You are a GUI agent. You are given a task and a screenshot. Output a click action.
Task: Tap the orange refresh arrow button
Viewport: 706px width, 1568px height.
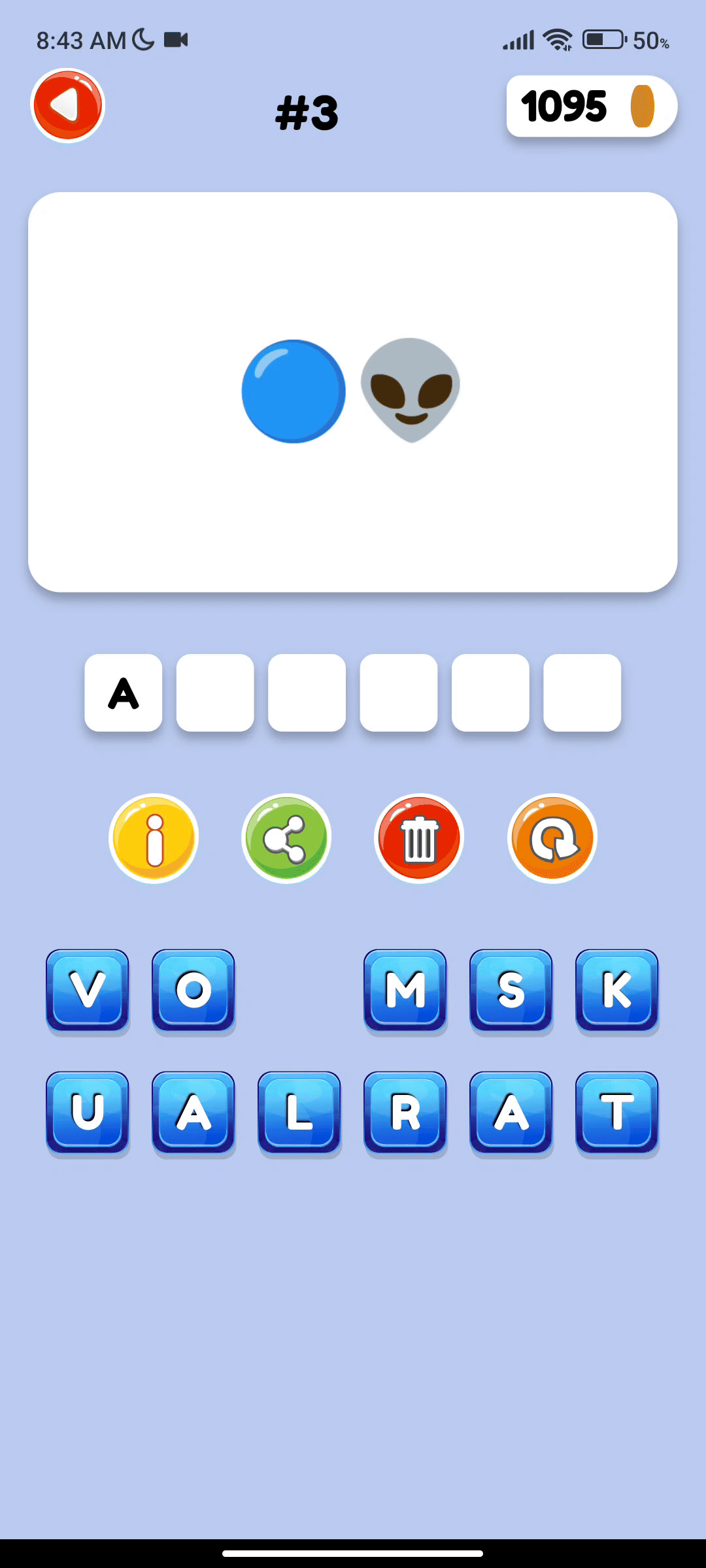point(552,838)
